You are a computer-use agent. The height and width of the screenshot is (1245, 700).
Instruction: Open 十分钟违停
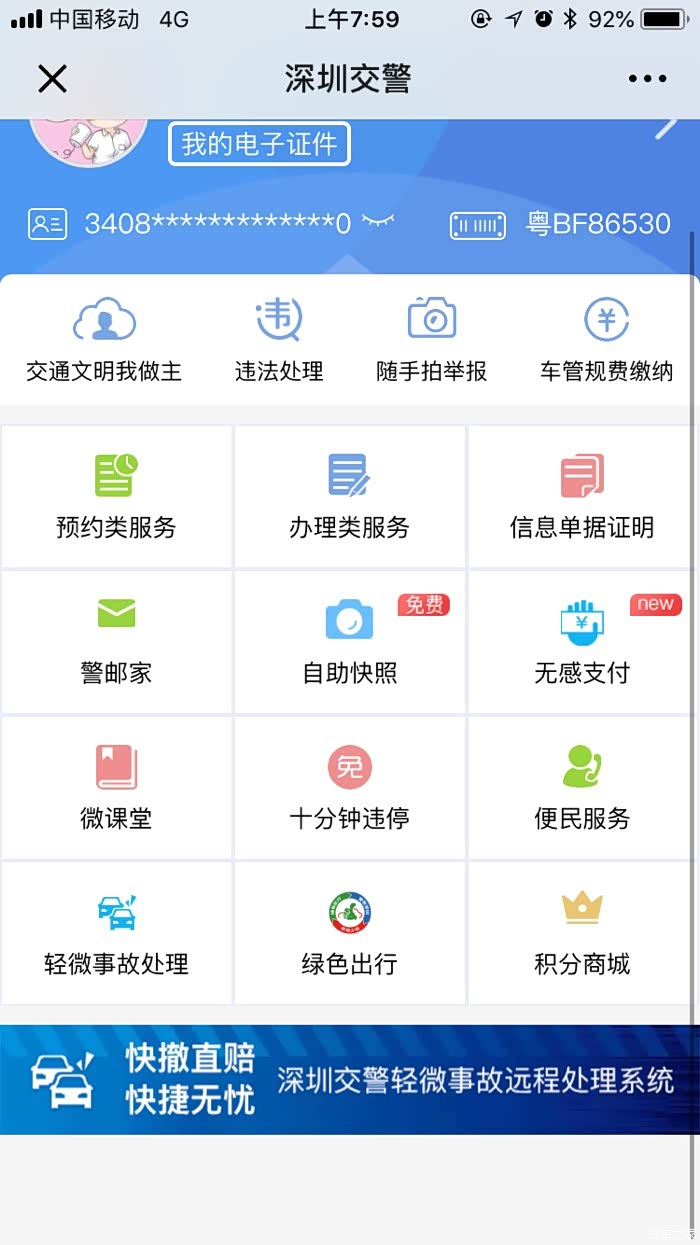(349, 788)
